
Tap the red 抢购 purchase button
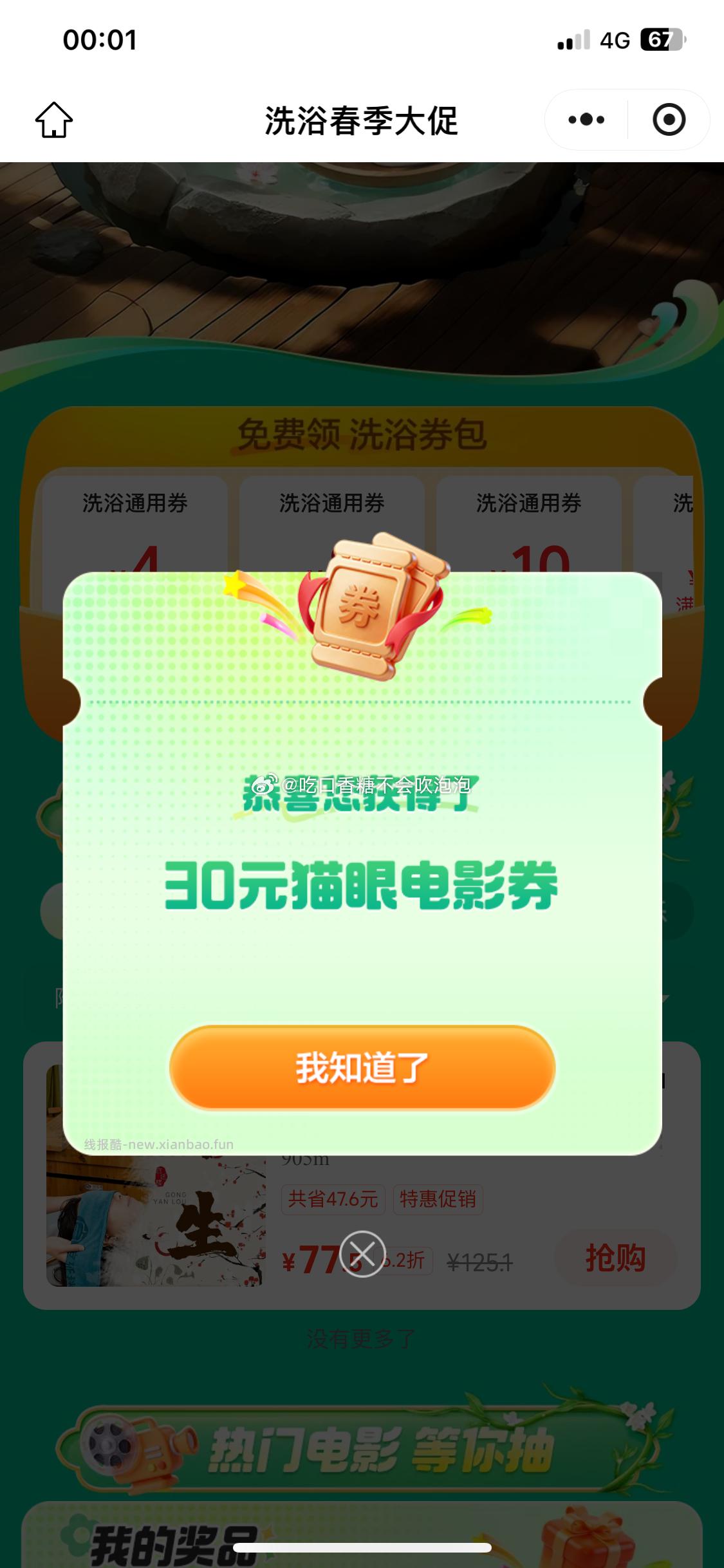point(616,1258)
